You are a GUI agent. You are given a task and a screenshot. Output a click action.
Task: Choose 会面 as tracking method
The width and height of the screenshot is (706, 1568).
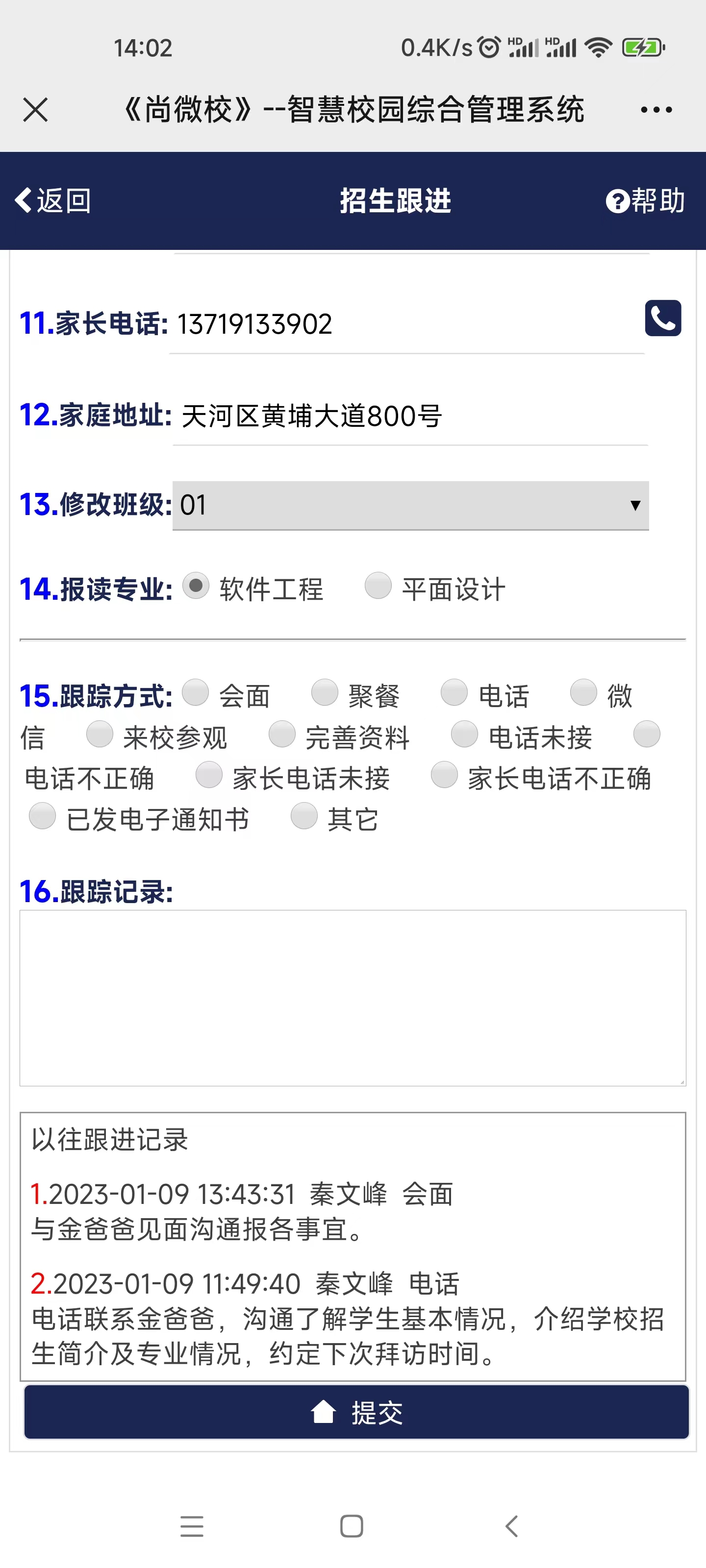pyautogui.click(x=196, y=693)
